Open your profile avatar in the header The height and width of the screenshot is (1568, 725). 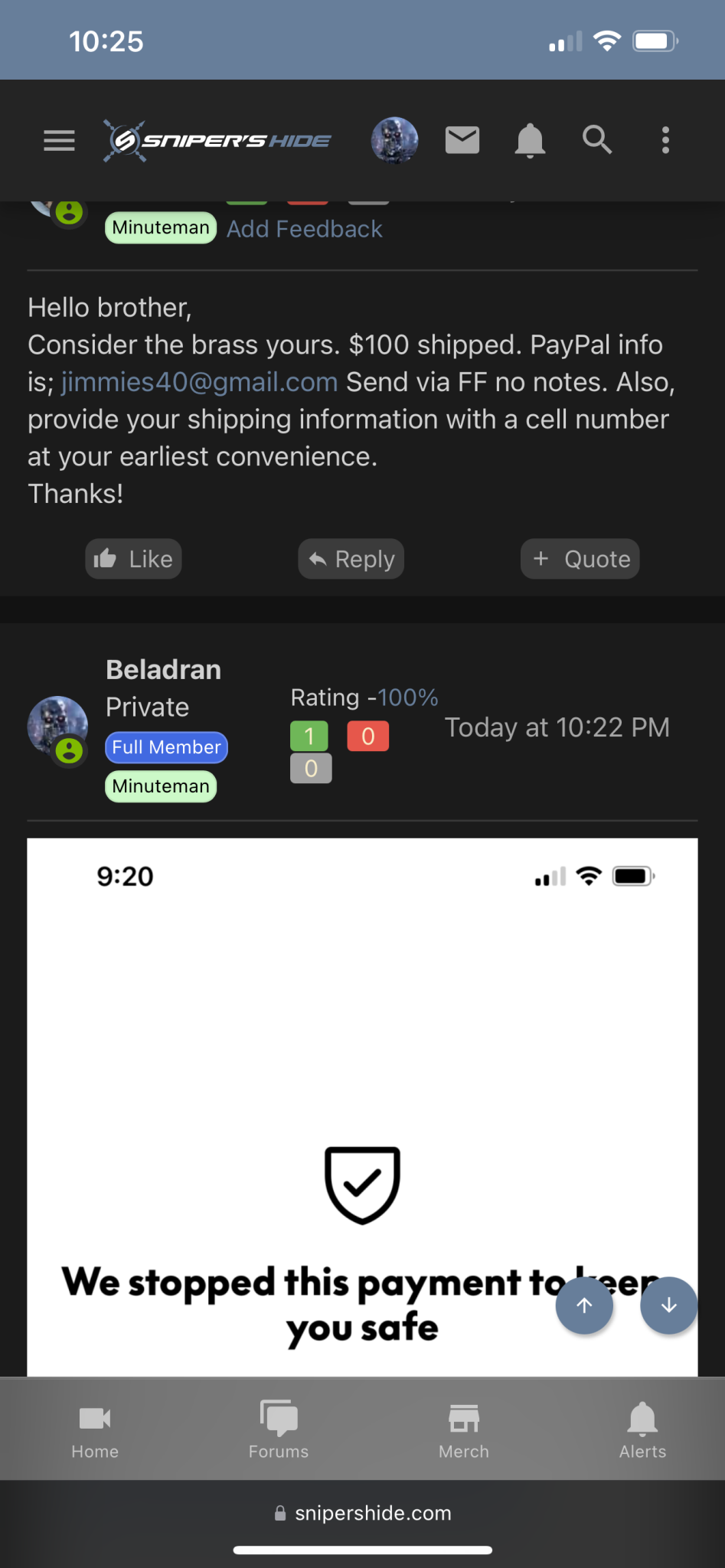[394, 141]
